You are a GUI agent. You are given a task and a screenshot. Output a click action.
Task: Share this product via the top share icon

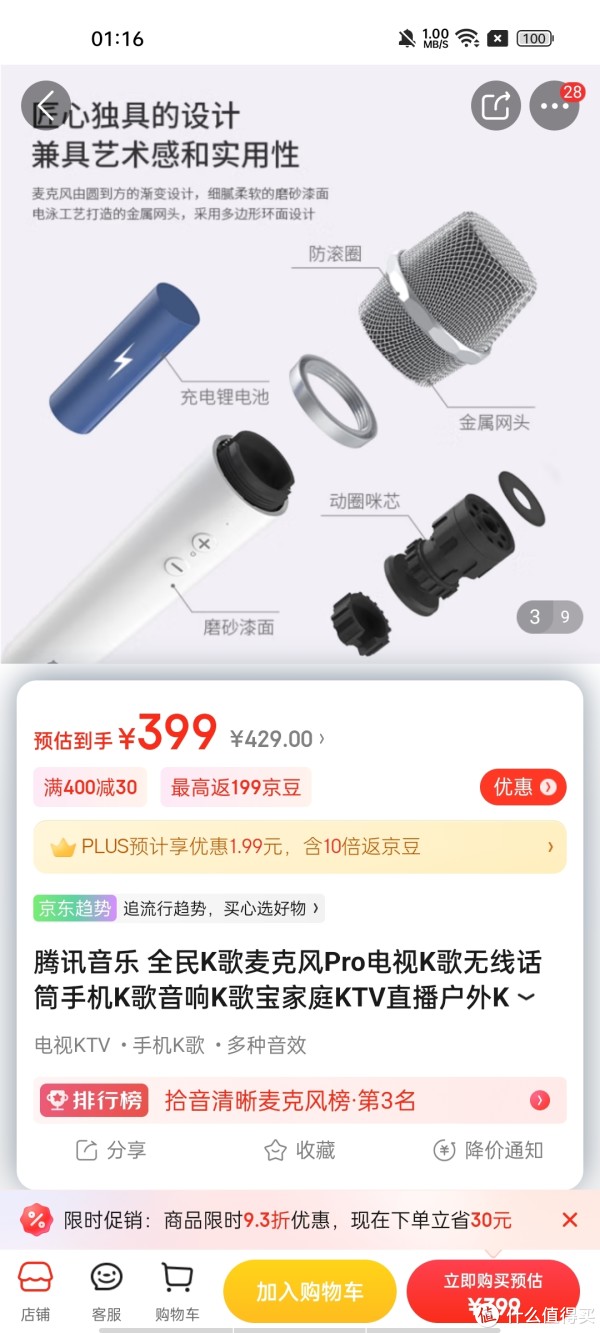pyautogui.click(x=496, y=105)
